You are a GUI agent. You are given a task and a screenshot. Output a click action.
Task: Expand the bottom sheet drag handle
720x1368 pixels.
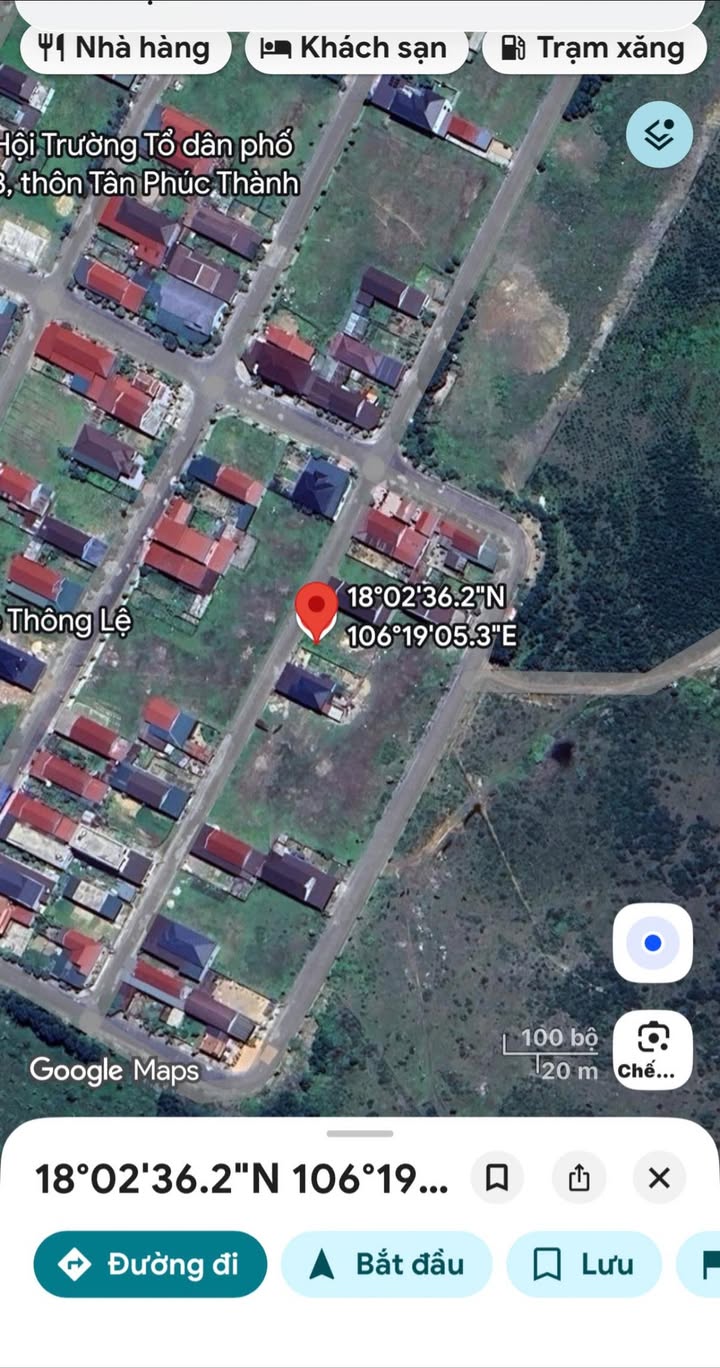[360, 1133]
